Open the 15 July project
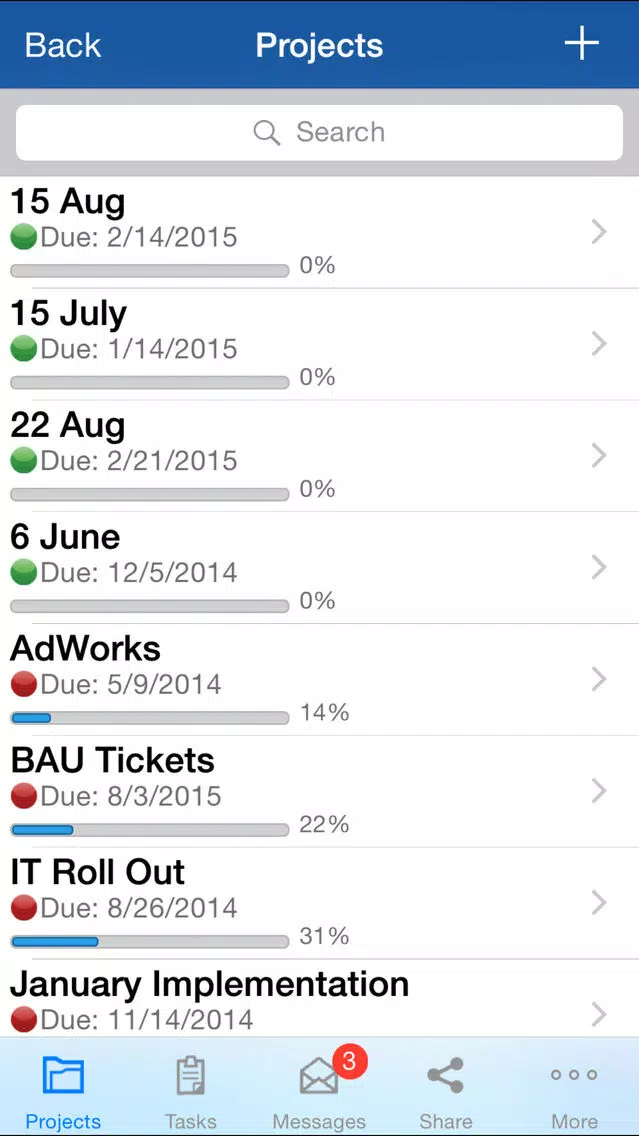This screenshot has width=639, height=1136. [x=320, y=344]
